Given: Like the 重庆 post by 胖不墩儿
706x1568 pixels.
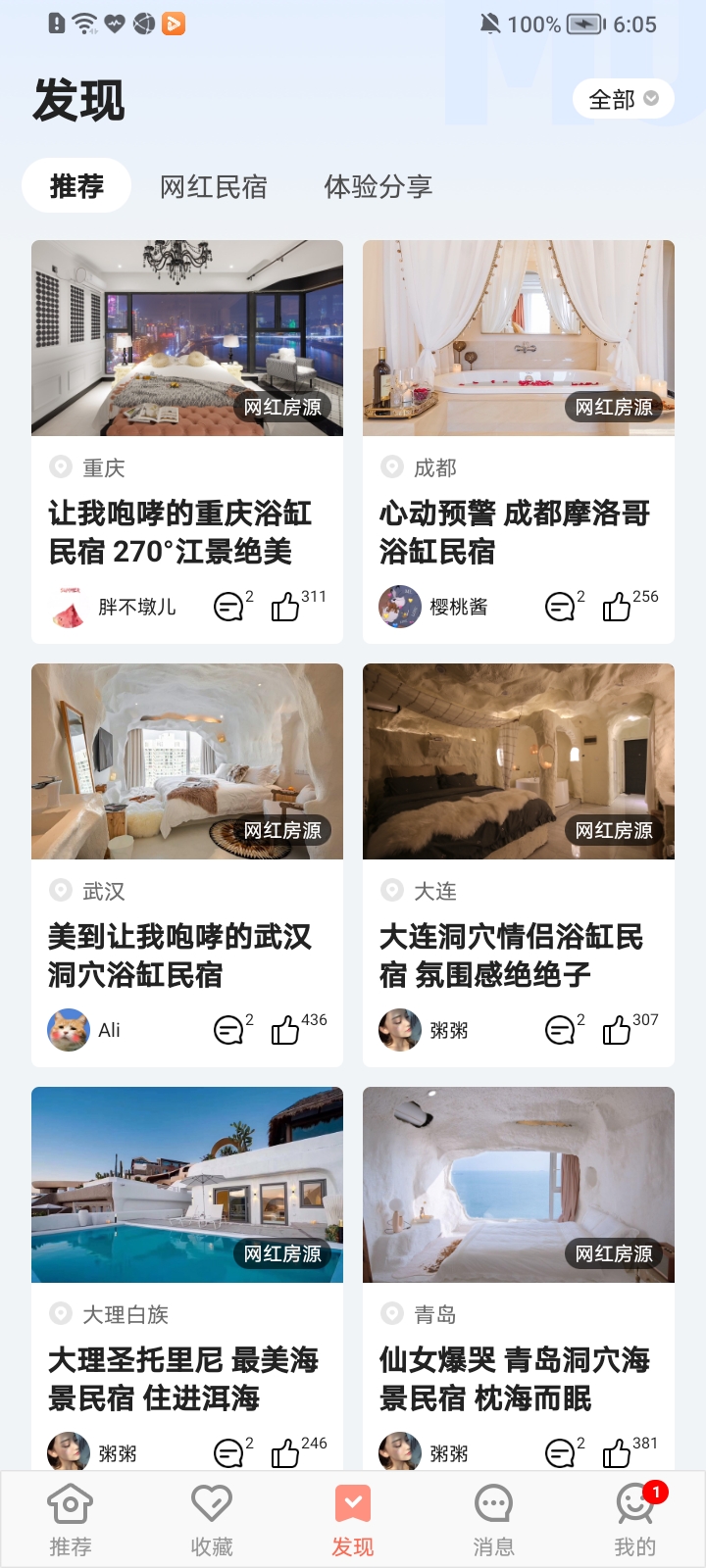Looking at the screenshot, I should 285,608.
